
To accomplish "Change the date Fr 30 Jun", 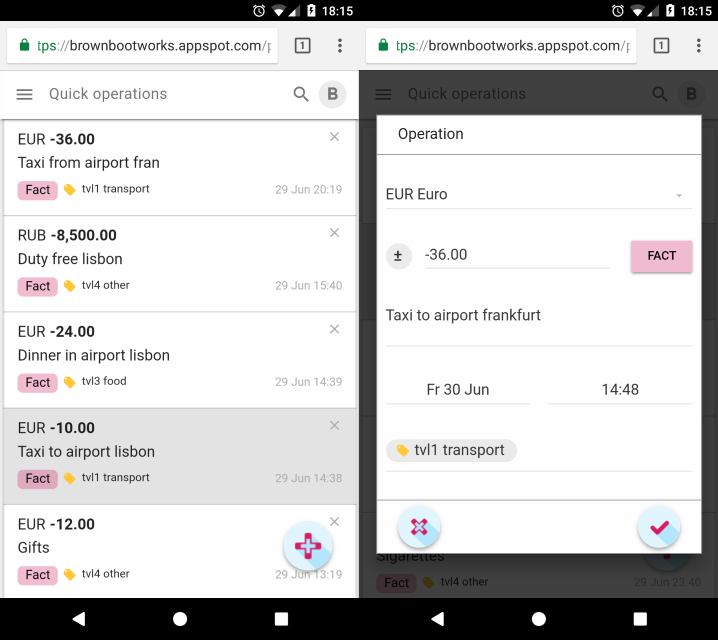I will point(458,390).
